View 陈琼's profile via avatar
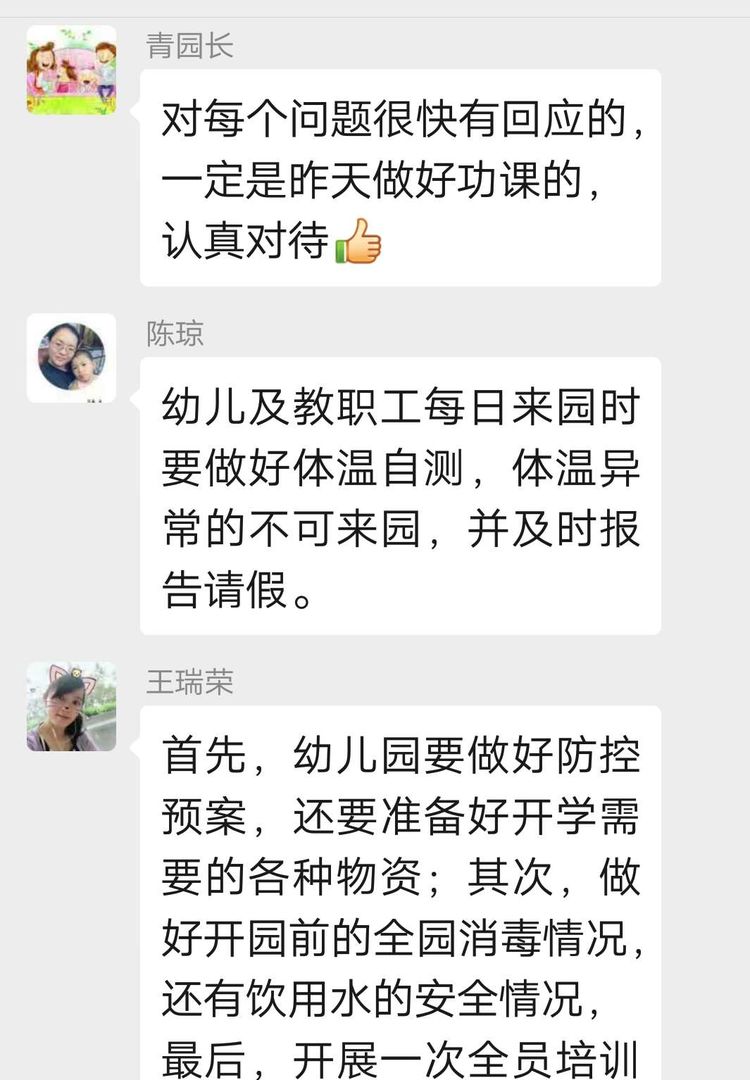The width and height of the screenshot is (750, 1080). 71,358
